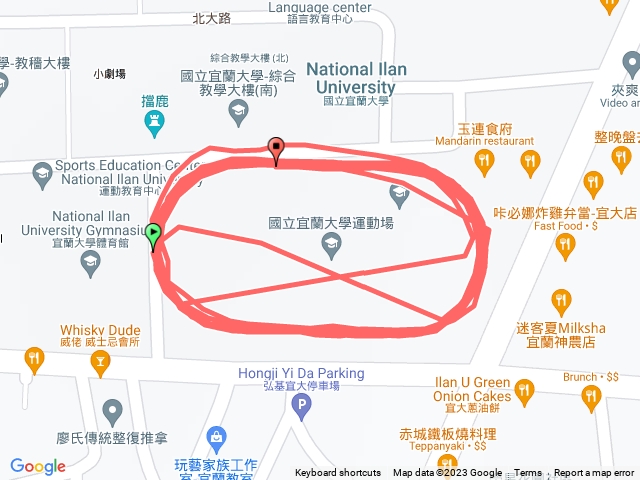Open Keyboard shortcuts for the map
Image resolution: width=640 pixels, height=480 pixels.
pyautogui.click(x=337, y=473)
